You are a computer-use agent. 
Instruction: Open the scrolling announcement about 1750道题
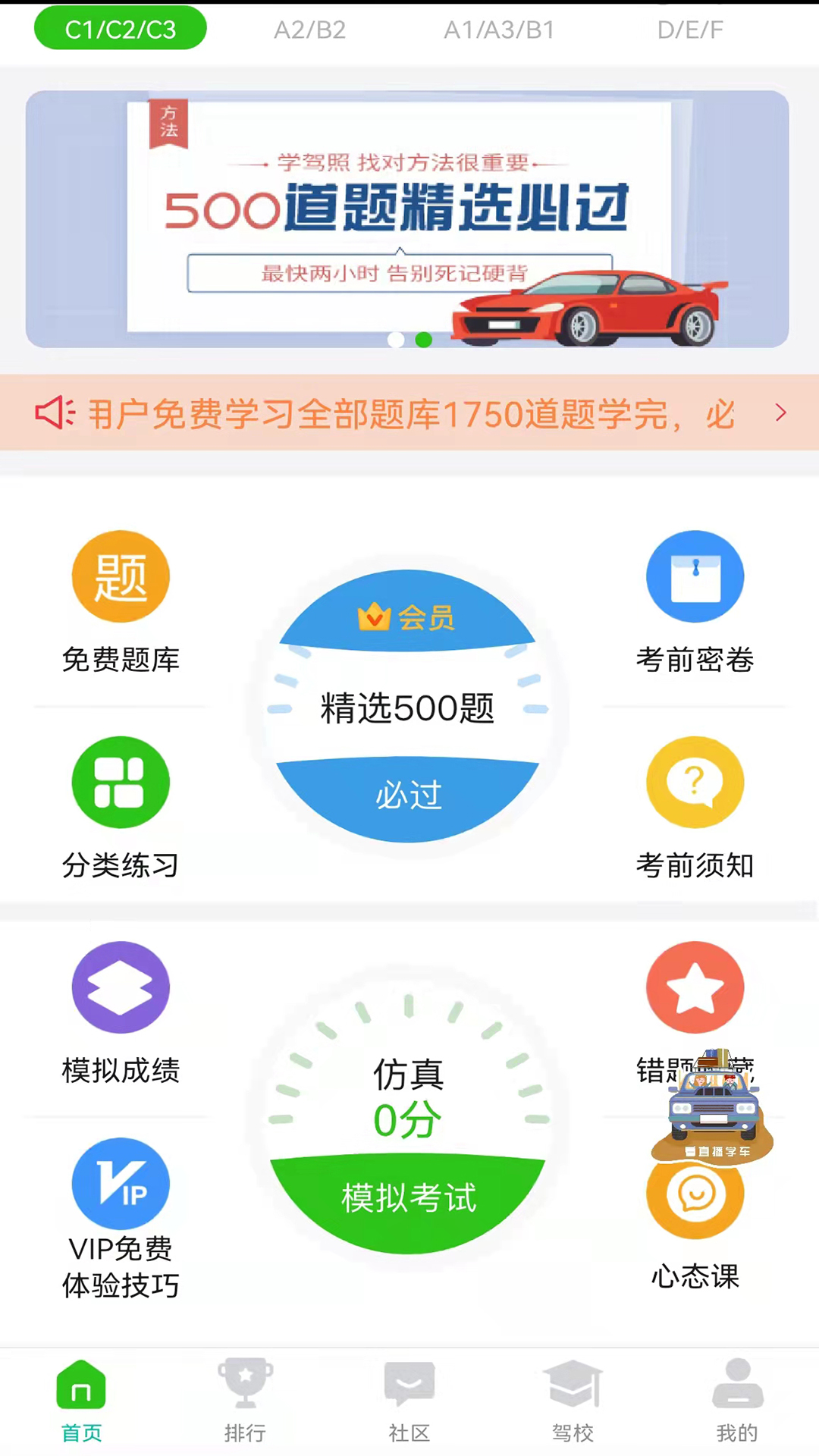[409, 413]
